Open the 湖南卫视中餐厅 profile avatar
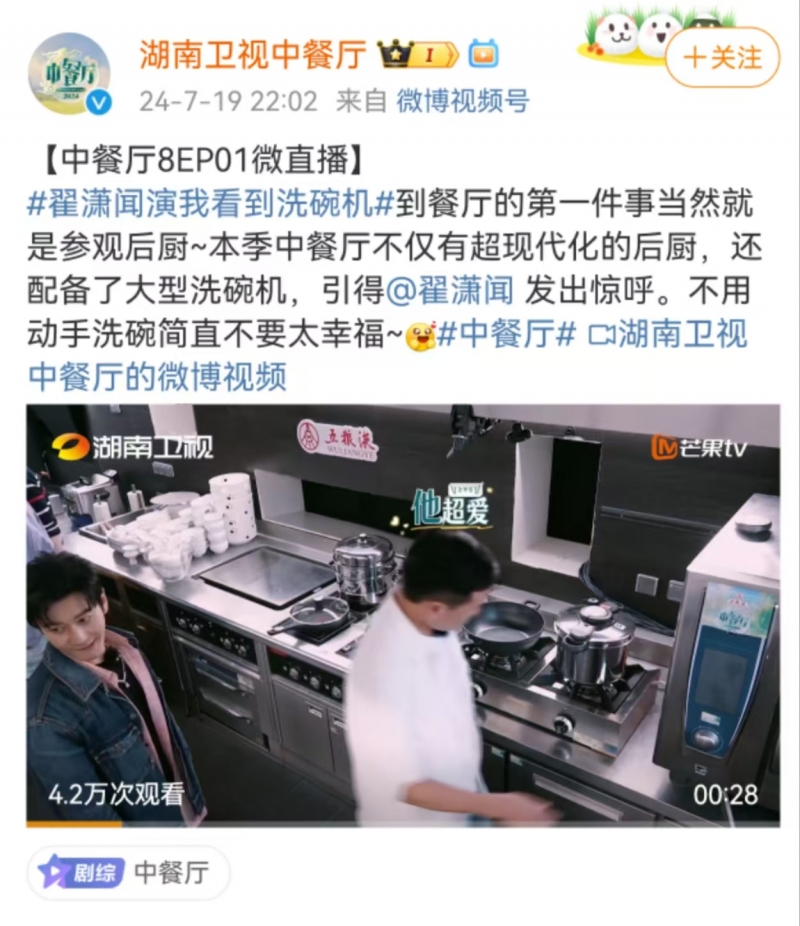This screenshot has width=800, height=926. 69,74
